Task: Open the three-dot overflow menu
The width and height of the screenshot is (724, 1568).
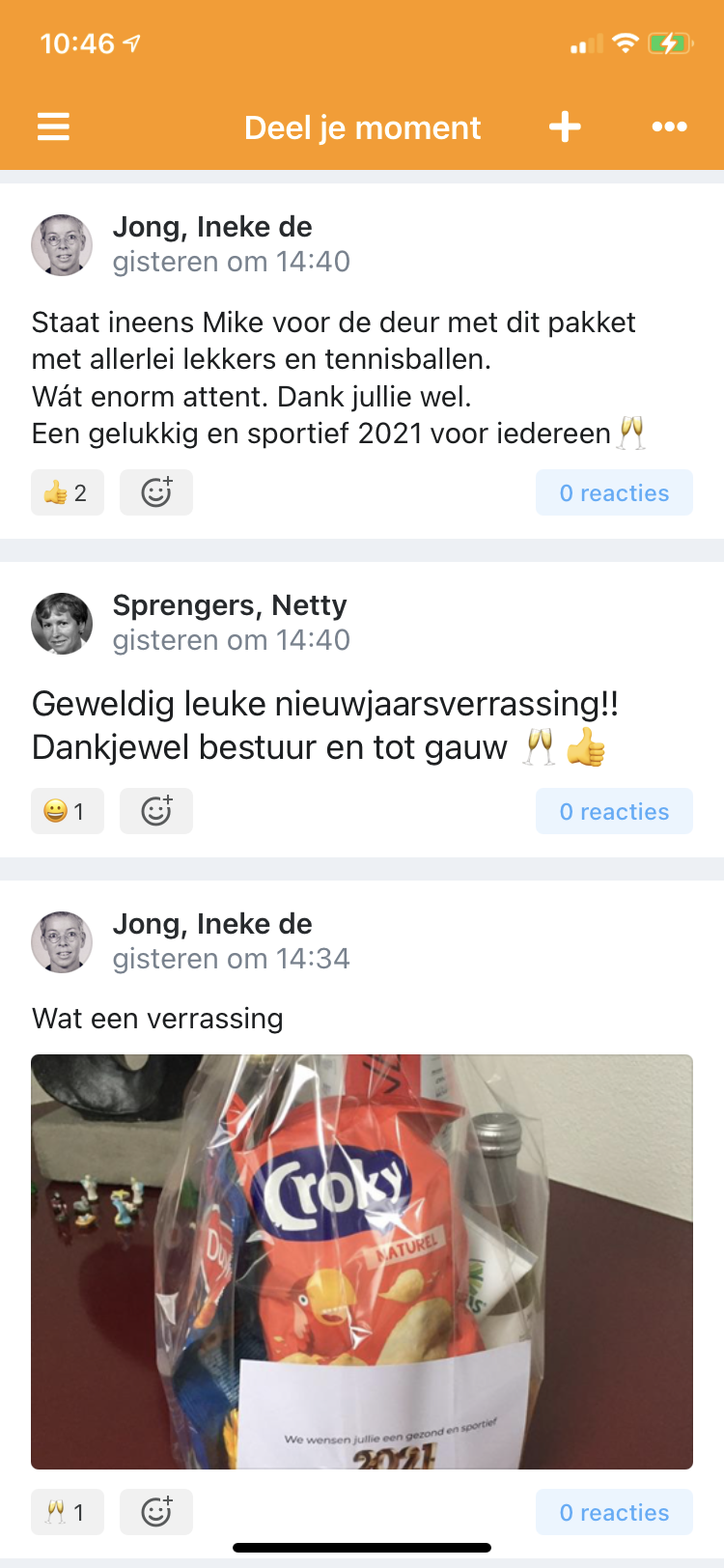Action: click(x=669, y=126)
